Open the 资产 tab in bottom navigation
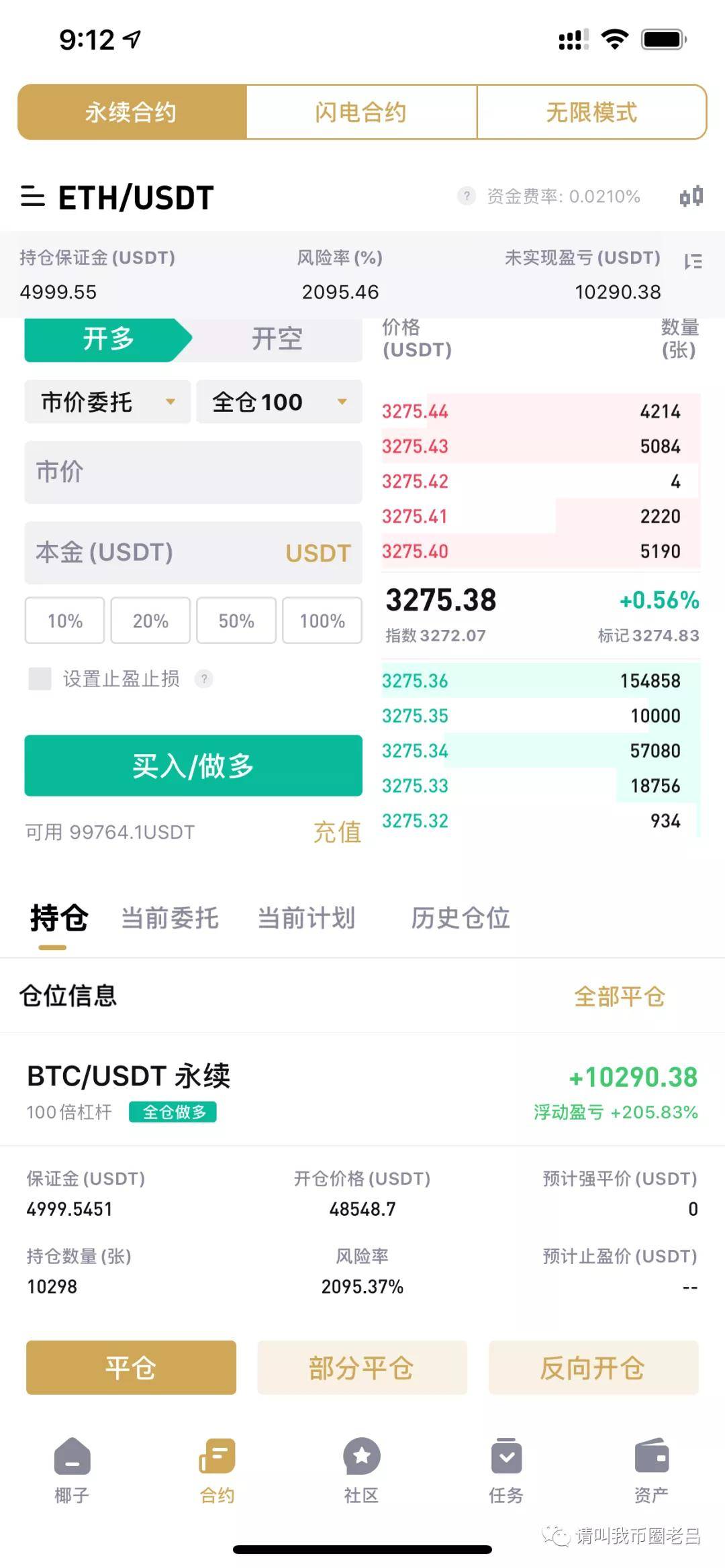The width and height of the screenshot is (725, 1568). point(651,1470)
